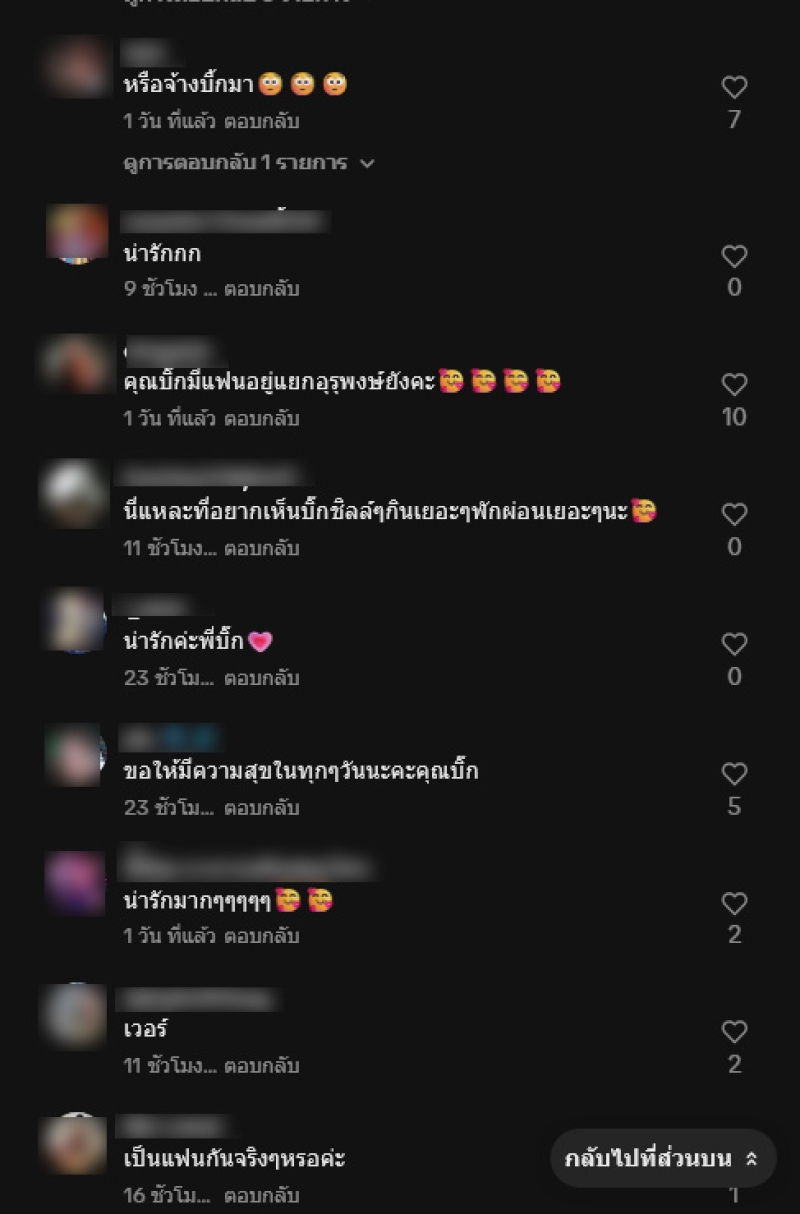Tap "กลับไปที่ส่วนบน" to return to top
This screenshot has height=1214, width=800.
tap(662, 1159)
